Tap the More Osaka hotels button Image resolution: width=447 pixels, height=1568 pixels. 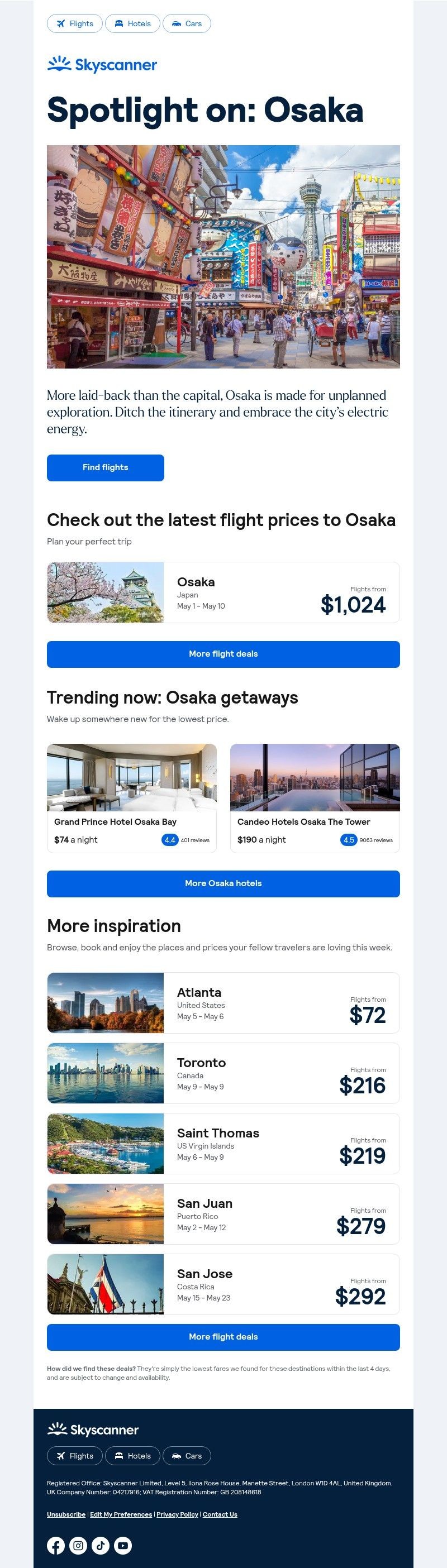223,883
